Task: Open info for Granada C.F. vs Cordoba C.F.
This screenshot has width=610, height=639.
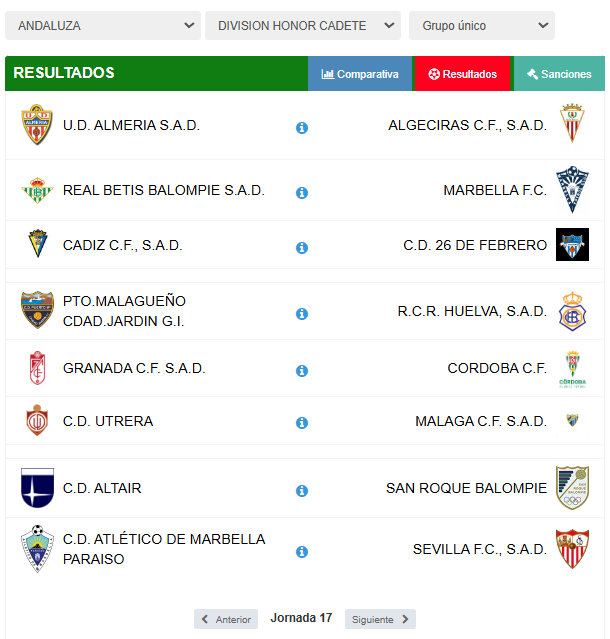Action: pos(302,371)
